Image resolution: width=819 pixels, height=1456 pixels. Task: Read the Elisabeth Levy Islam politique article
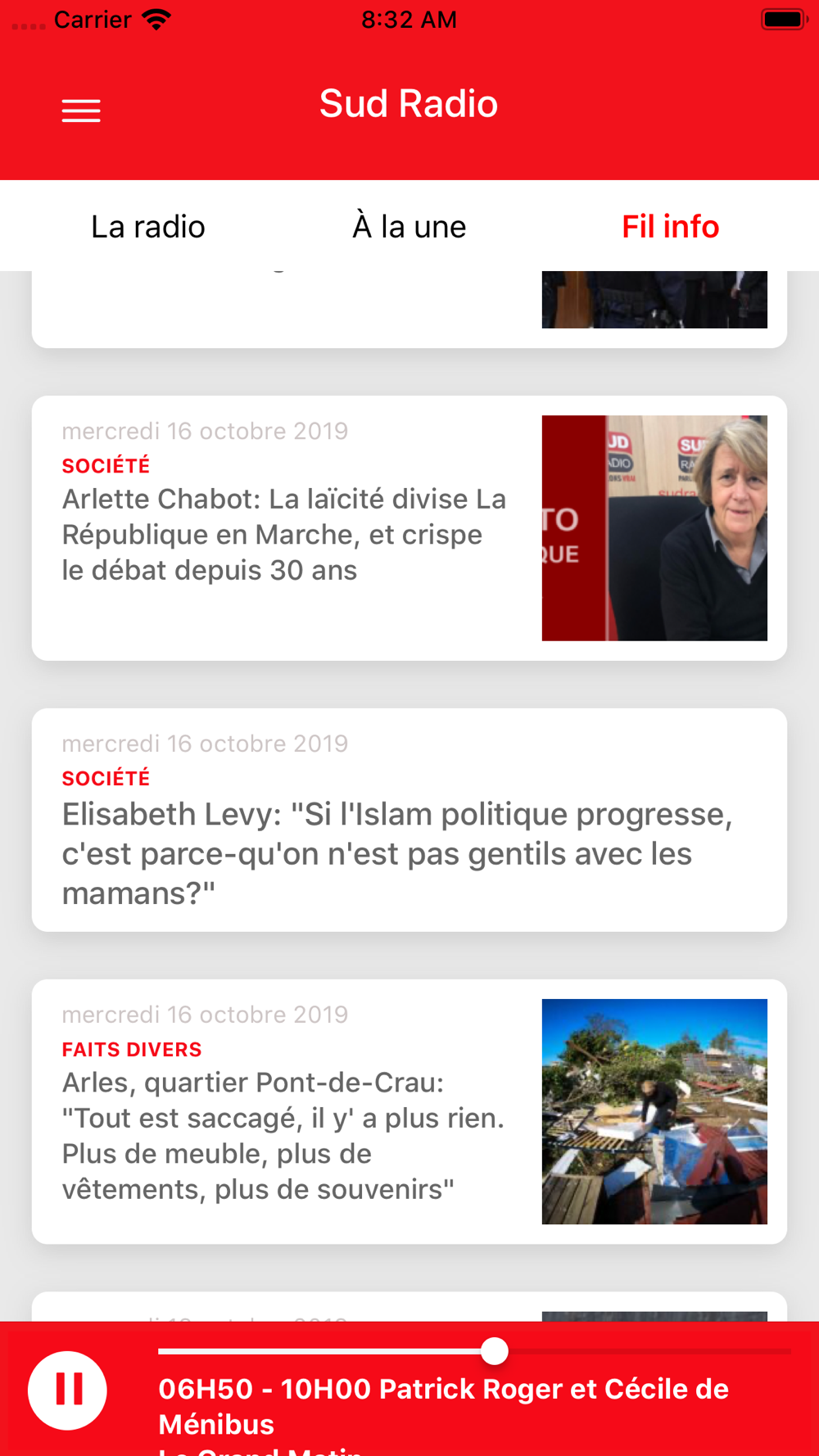(409, 820)
